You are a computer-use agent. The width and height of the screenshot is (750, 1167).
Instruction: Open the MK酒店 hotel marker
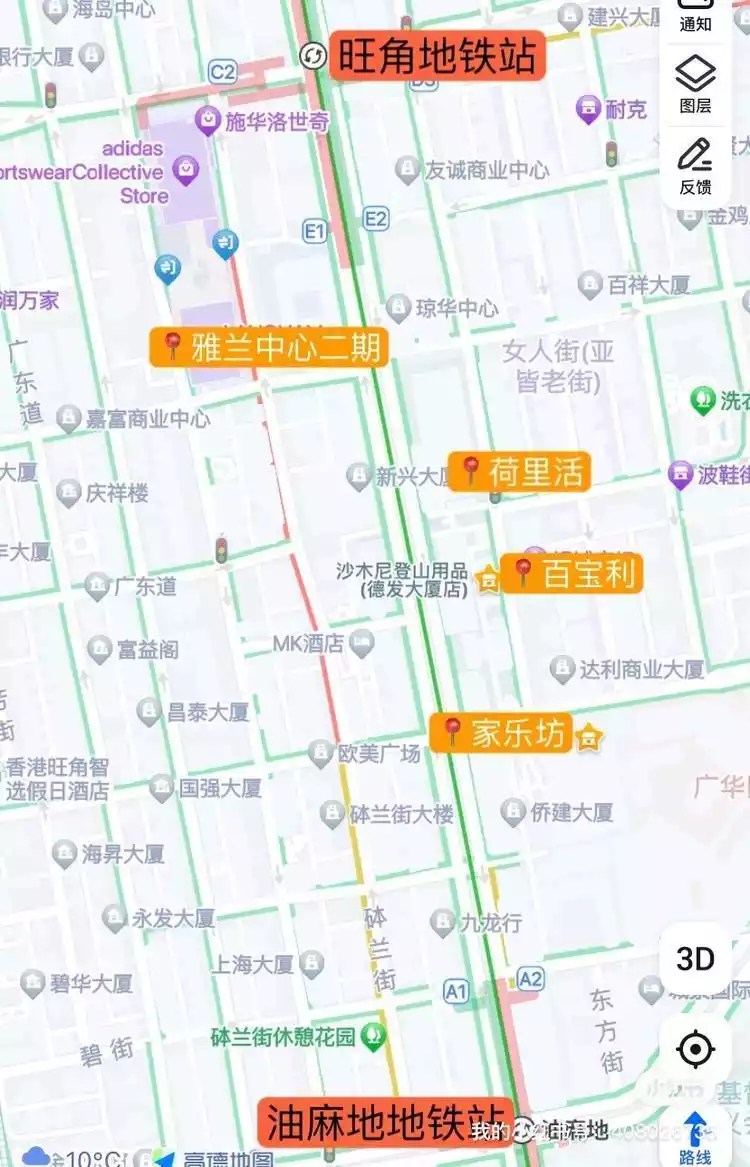(x=361, y=644)
